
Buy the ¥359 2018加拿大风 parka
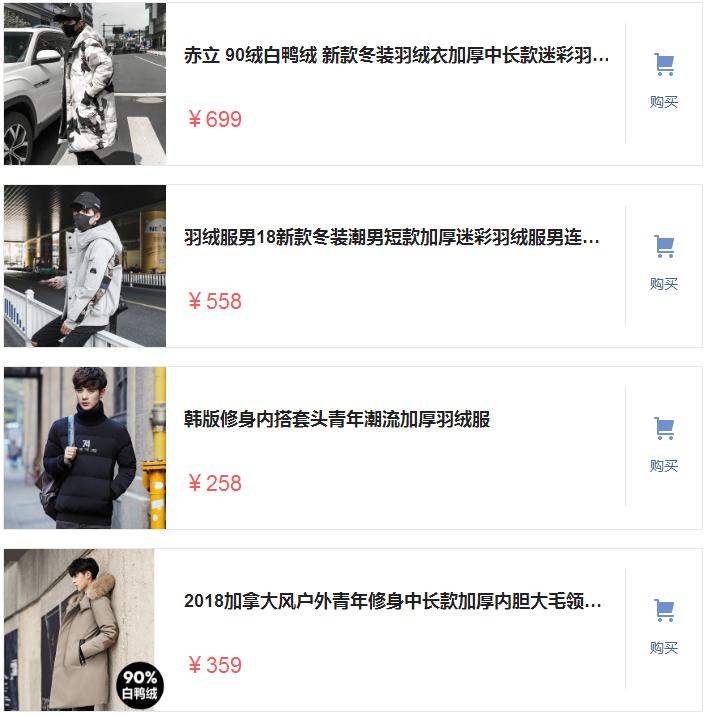coord(664,626)
